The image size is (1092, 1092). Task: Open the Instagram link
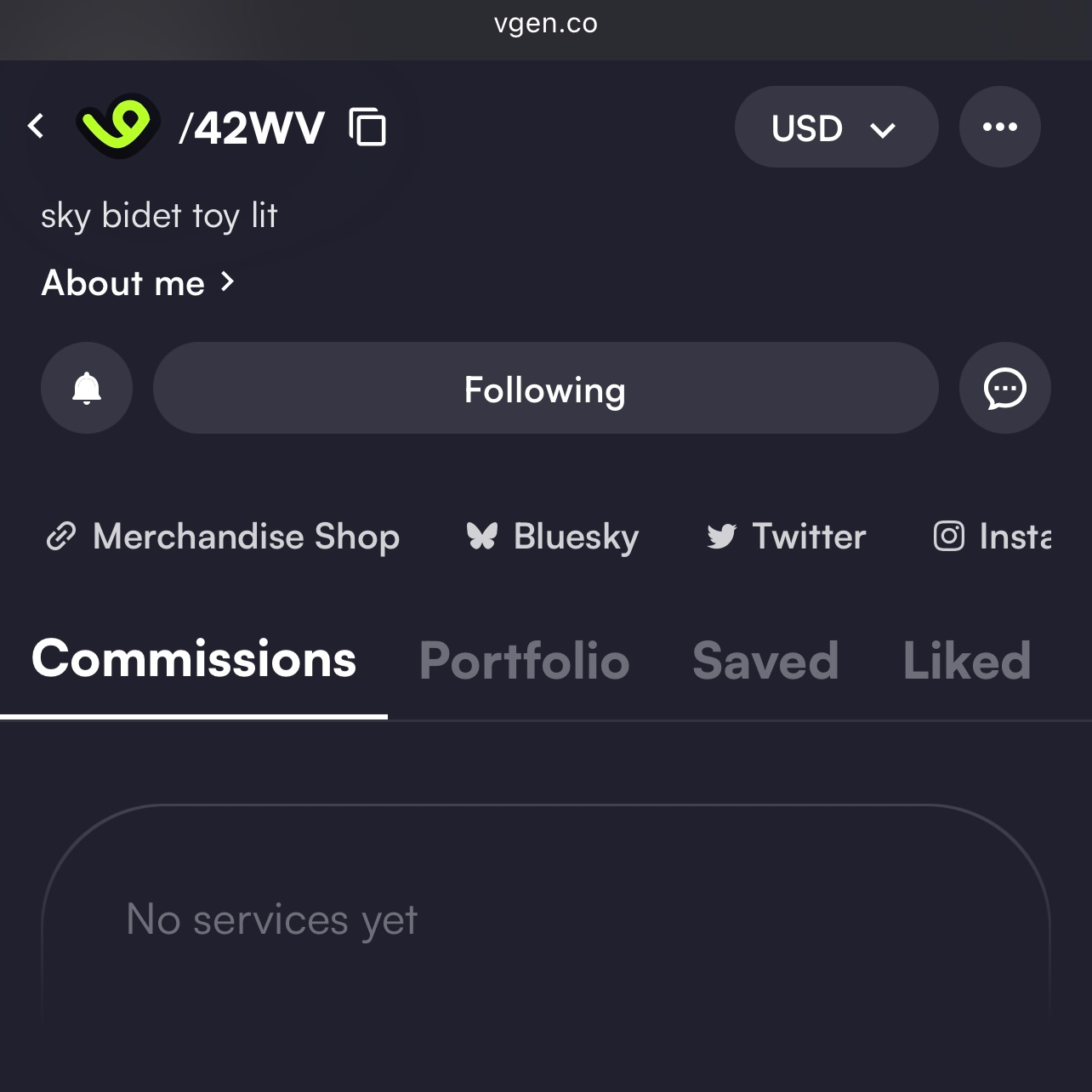[992, 537]
